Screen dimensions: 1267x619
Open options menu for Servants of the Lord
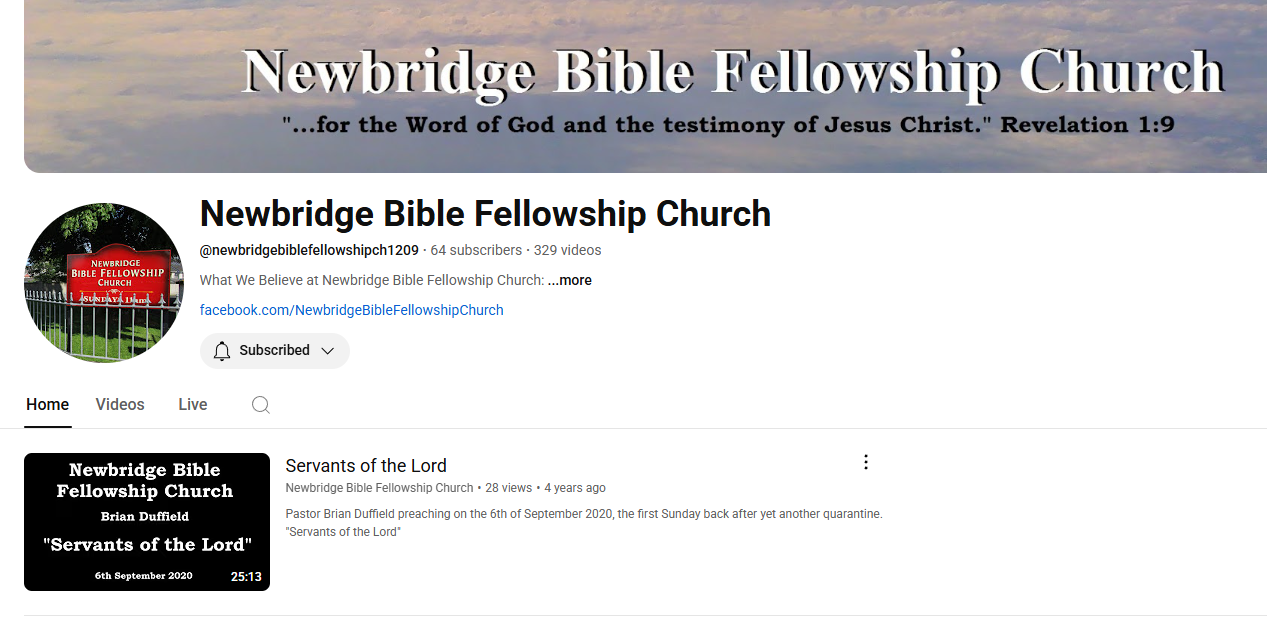point(866,462)
